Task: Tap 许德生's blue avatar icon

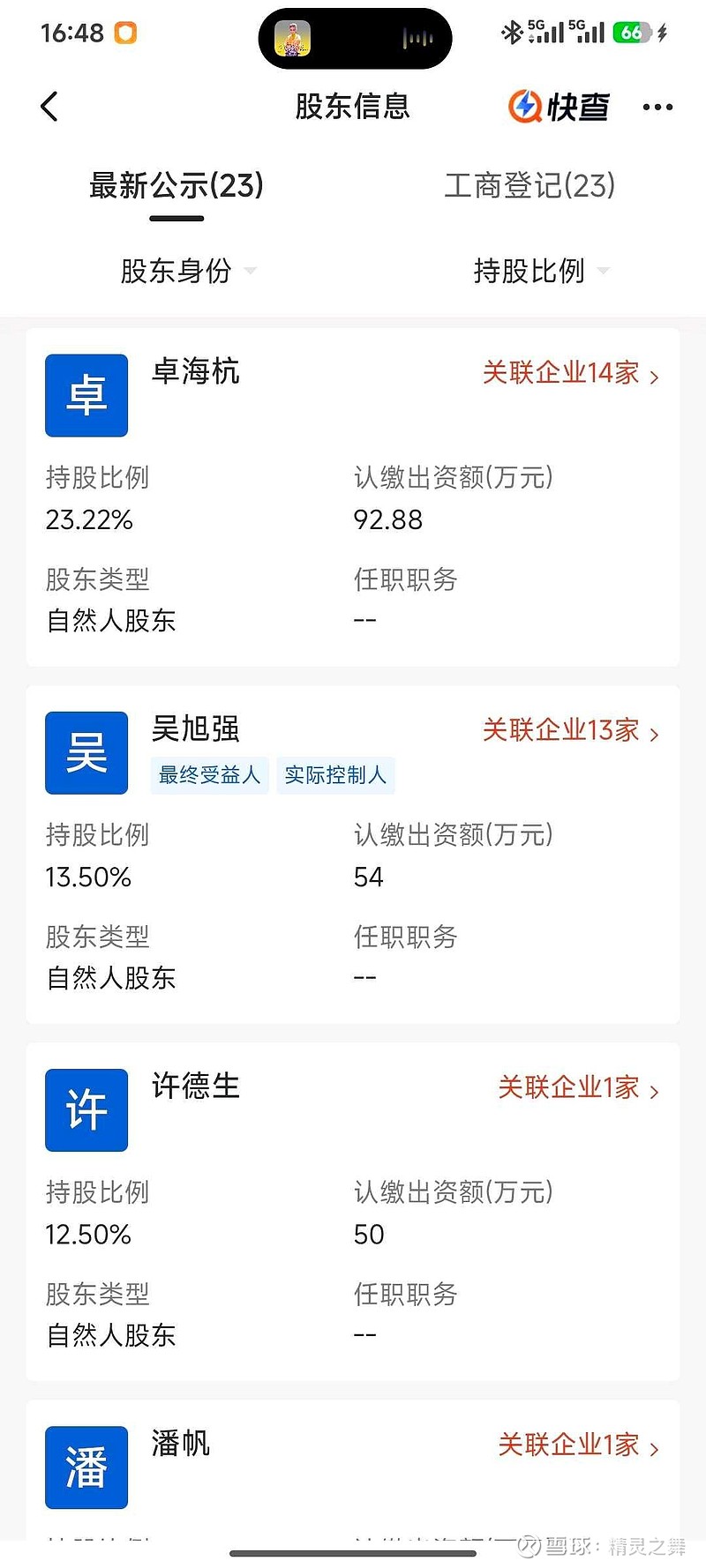Action: [x=86, y=1110]
